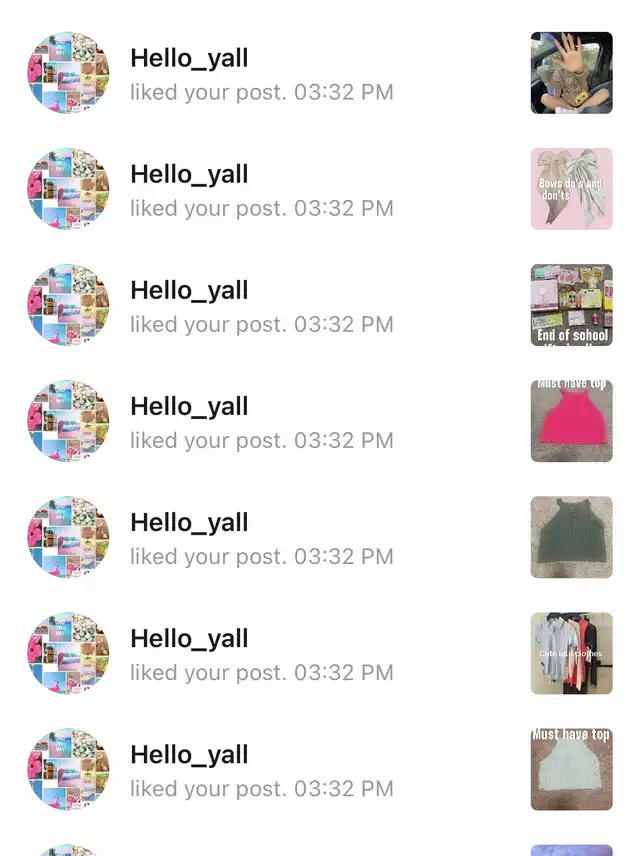
Task: View the 'End of school' post thumbnail
Action: [x=571, y=305]
